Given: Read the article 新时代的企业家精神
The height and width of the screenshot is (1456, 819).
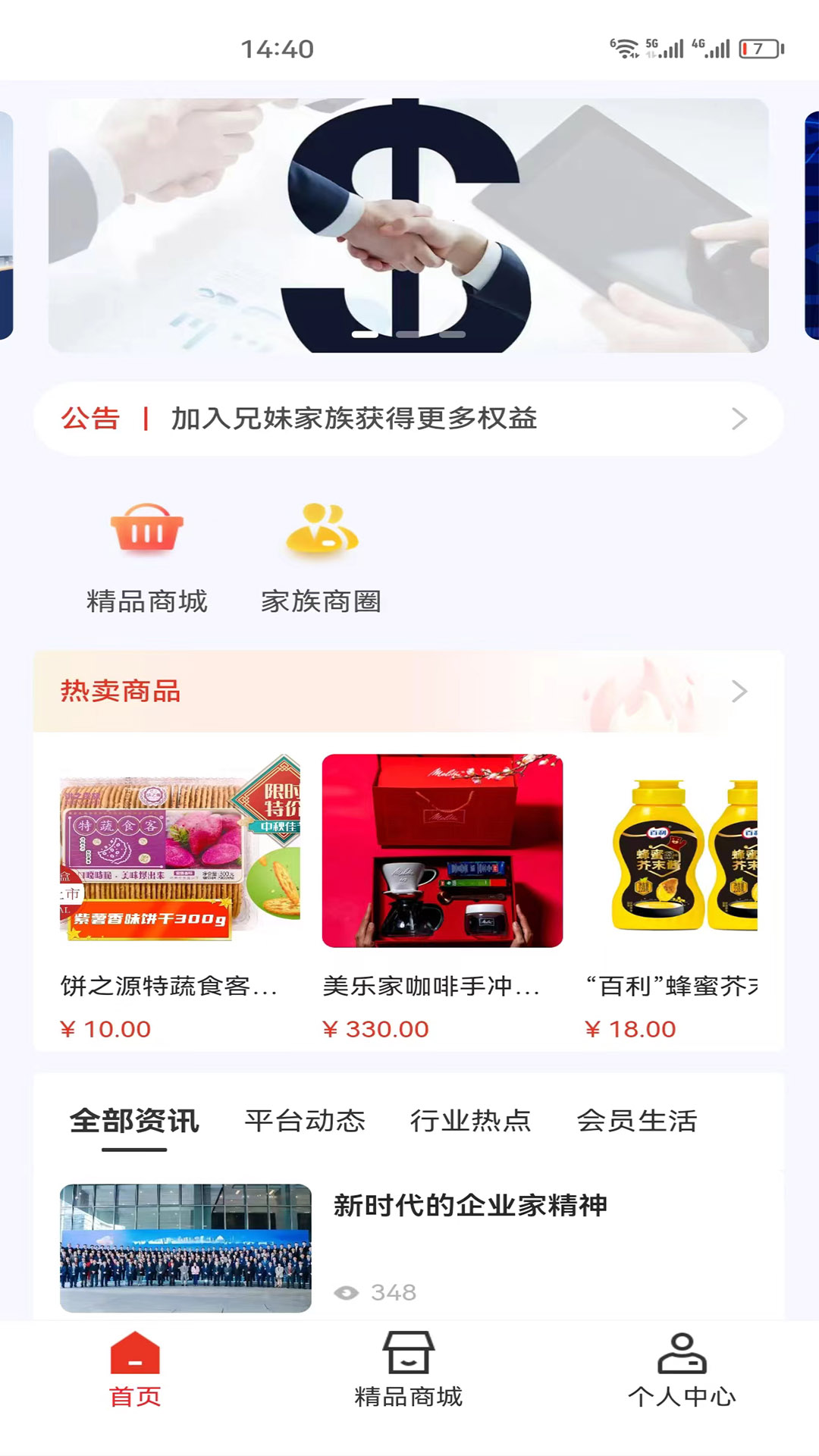Looking at the screenshot, I should 470,1206.
